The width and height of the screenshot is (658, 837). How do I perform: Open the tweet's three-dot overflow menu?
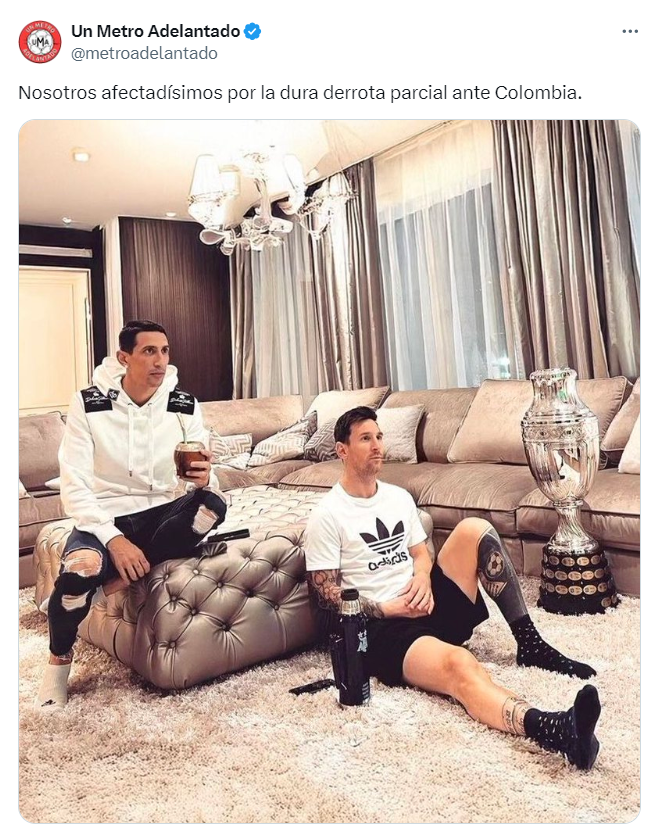629,31
